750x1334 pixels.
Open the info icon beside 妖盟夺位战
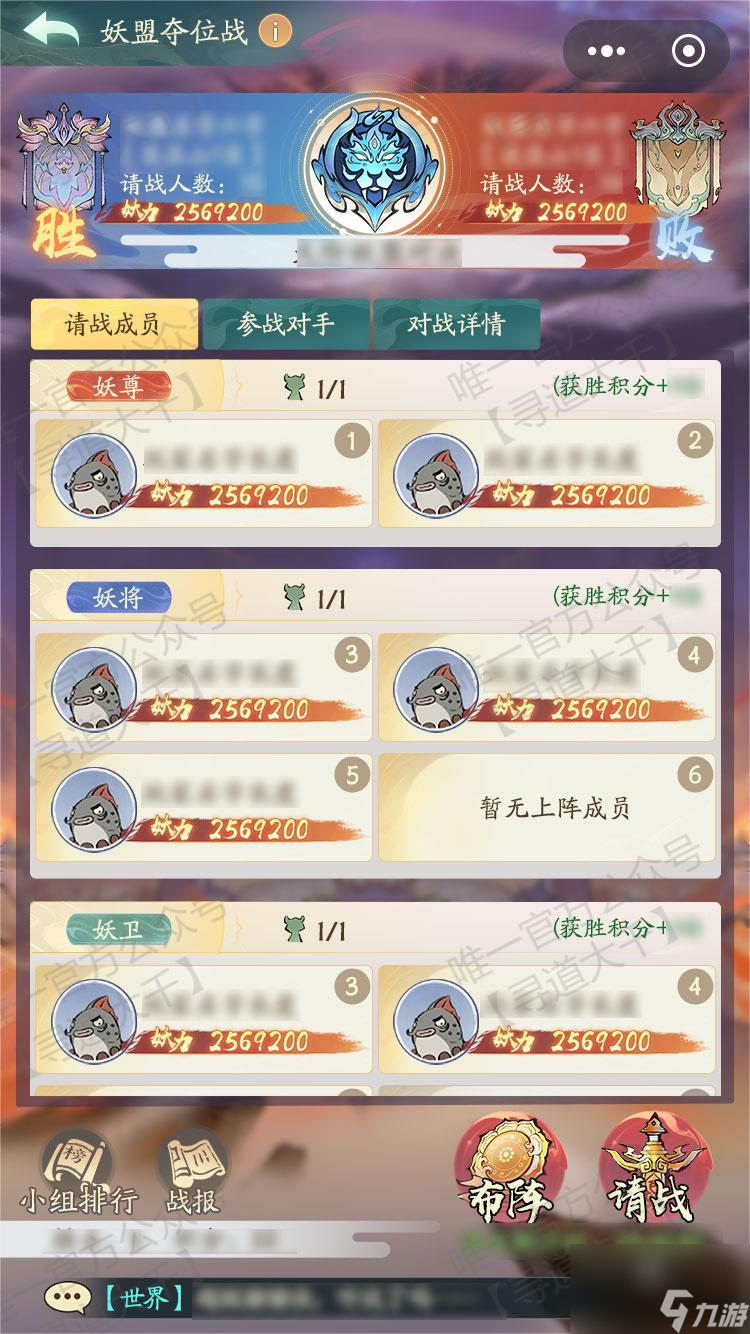(x=275, y=31)
